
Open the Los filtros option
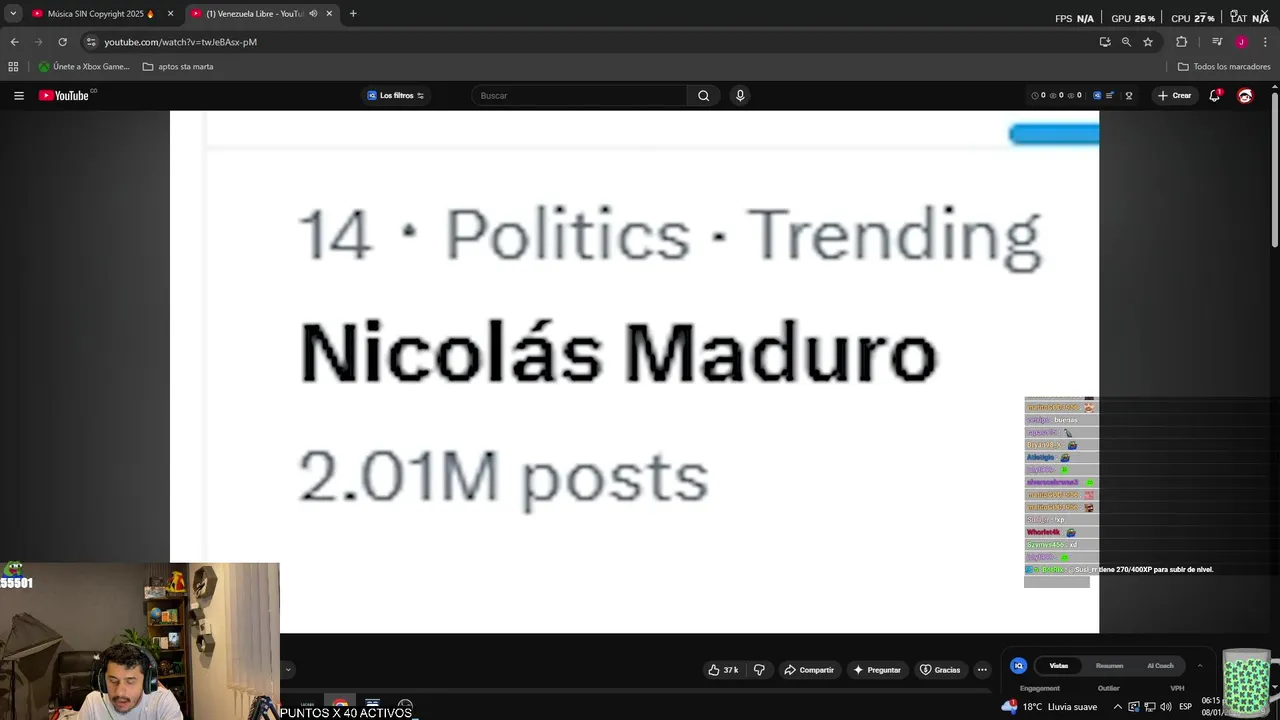coord(396,96)
